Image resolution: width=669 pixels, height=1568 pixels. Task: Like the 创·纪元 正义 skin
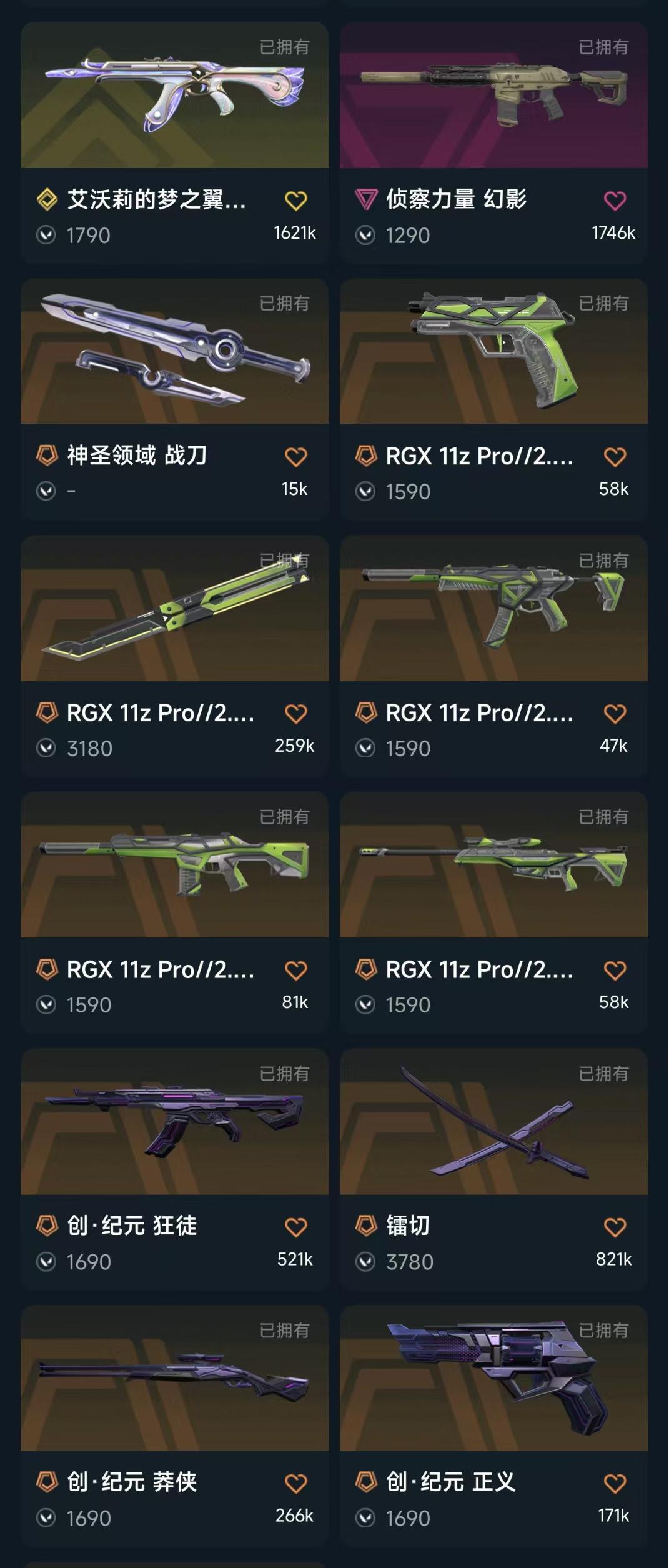(x=615, y=1484)
